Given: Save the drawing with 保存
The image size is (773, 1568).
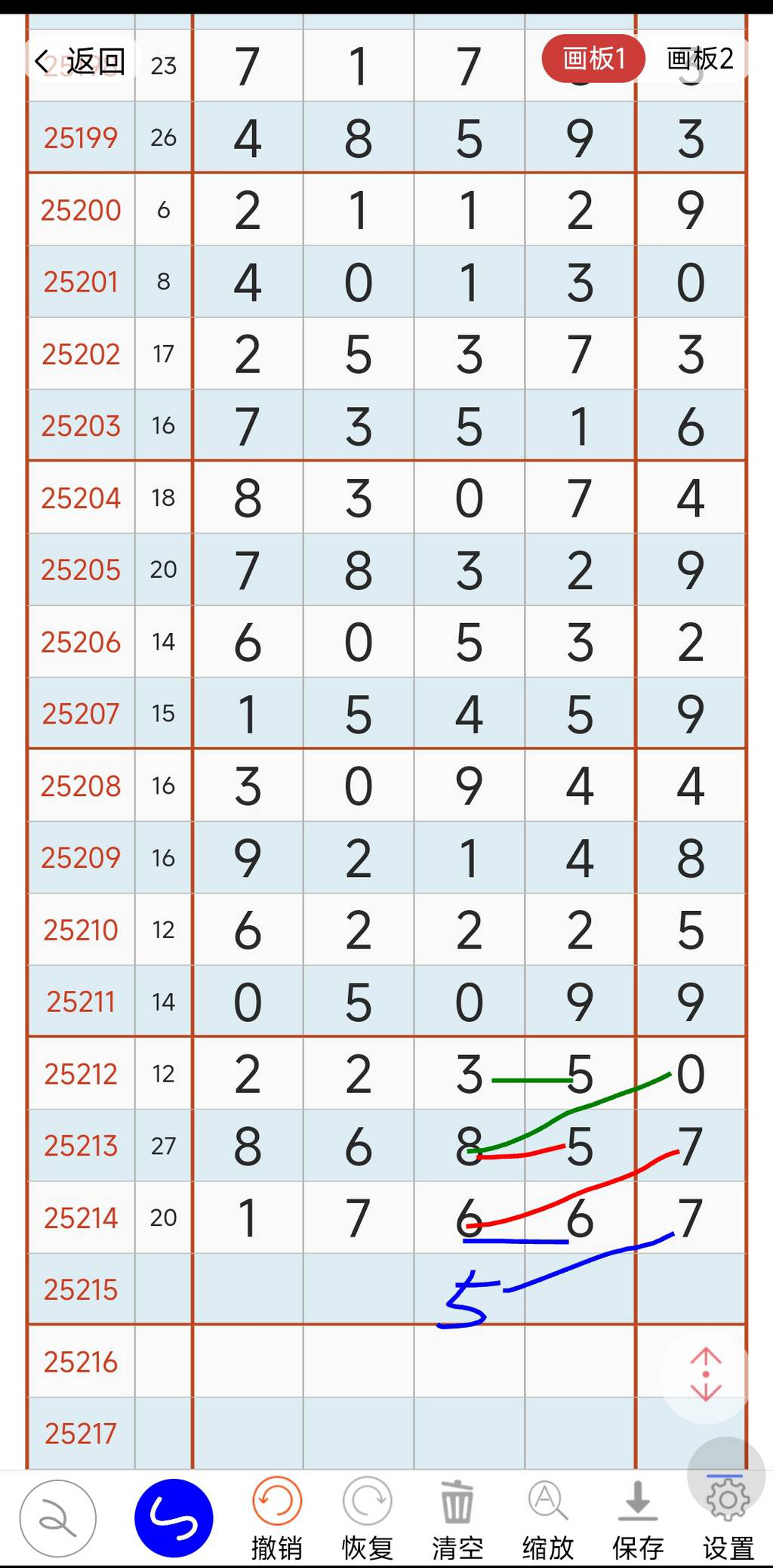Looking at the screenshot, I should [x=638, y=1518].
